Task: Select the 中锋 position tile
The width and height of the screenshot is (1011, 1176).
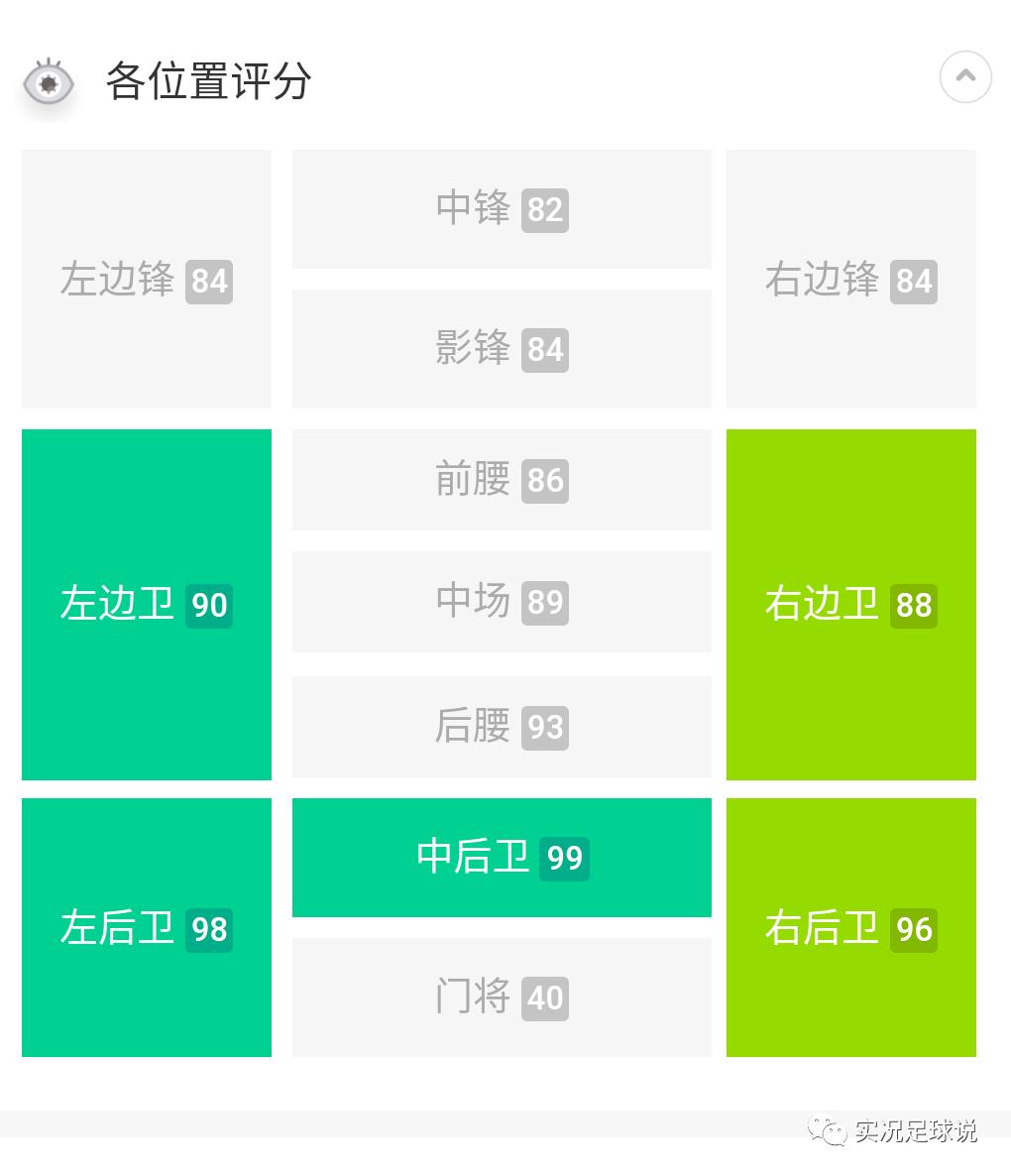Action: tap(502, 208)
